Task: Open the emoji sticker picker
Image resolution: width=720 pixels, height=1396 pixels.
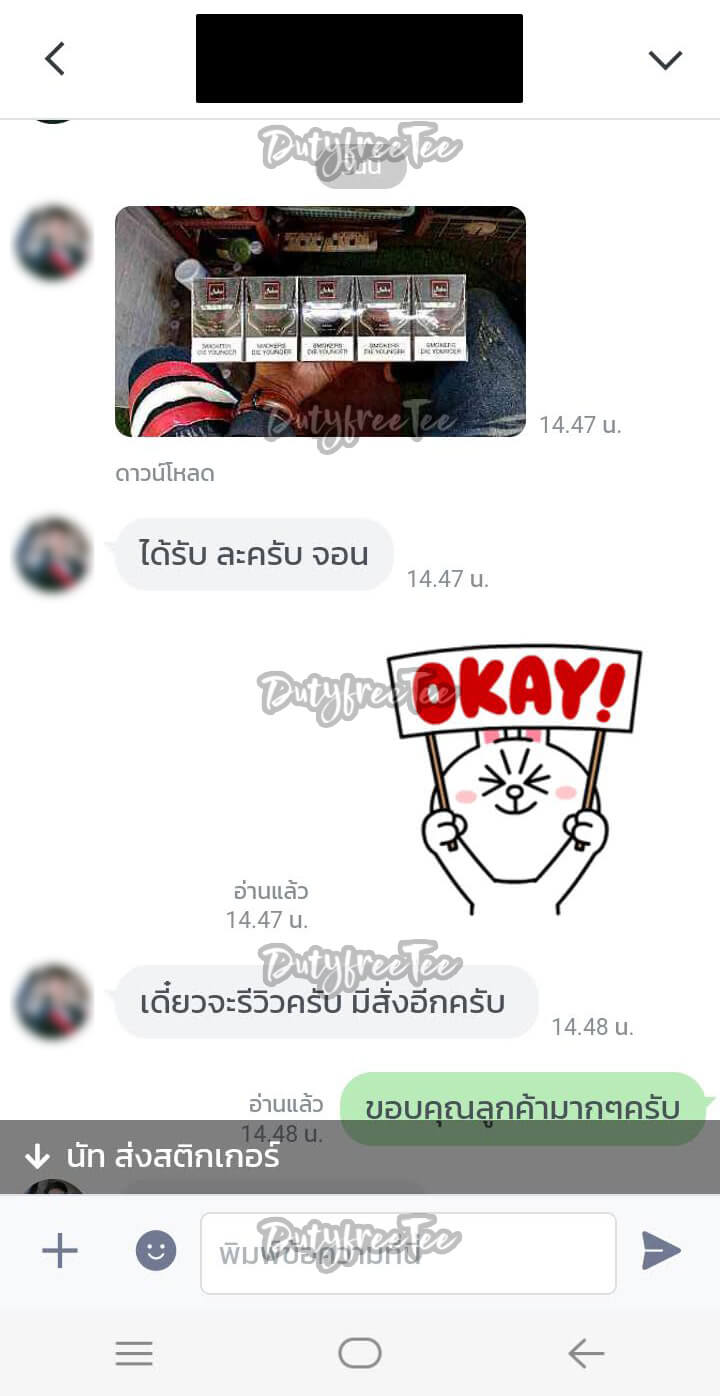Action: [156, 1250]
